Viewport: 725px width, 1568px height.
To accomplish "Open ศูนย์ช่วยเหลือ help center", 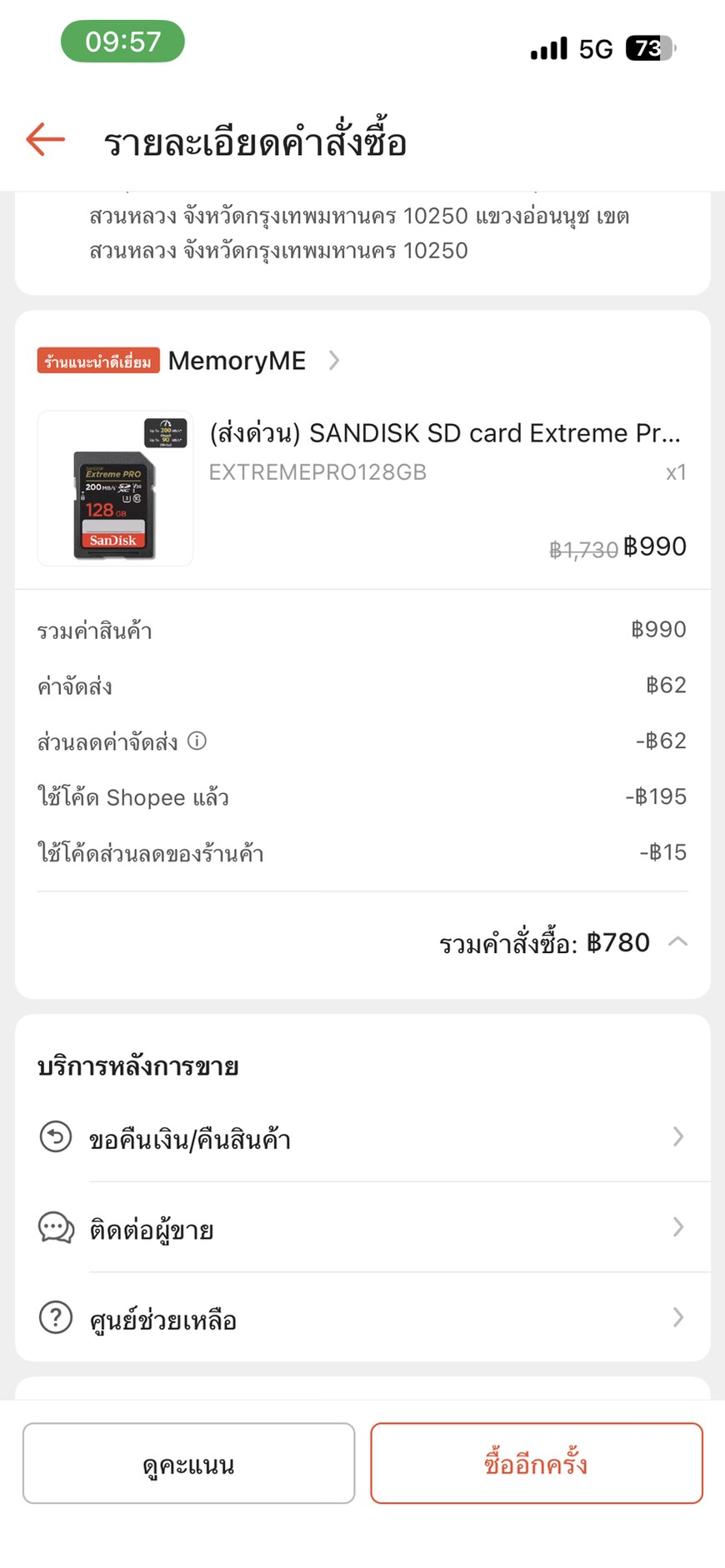I will pos(362,1319).
